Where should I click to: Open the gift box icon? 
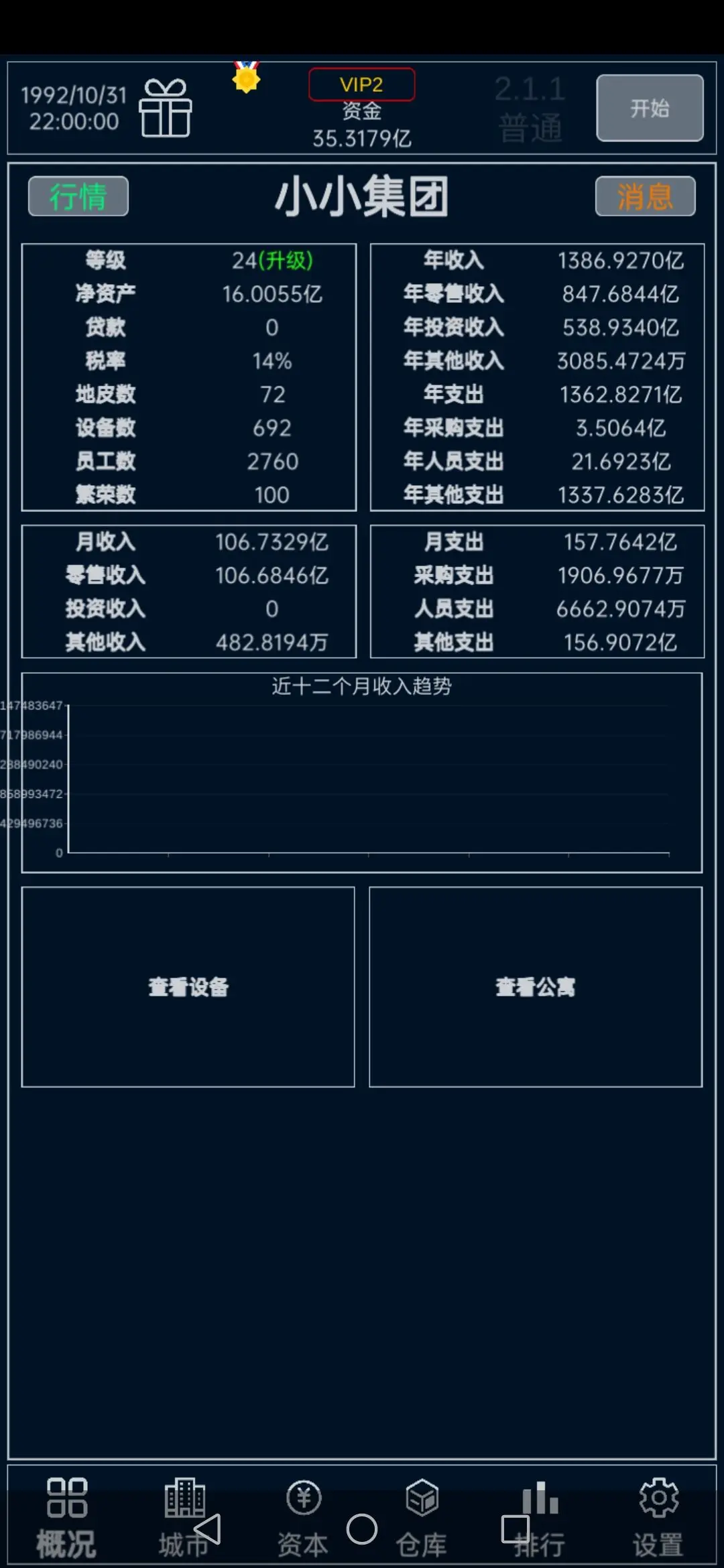pyautogui.click(x=166, y=108)
